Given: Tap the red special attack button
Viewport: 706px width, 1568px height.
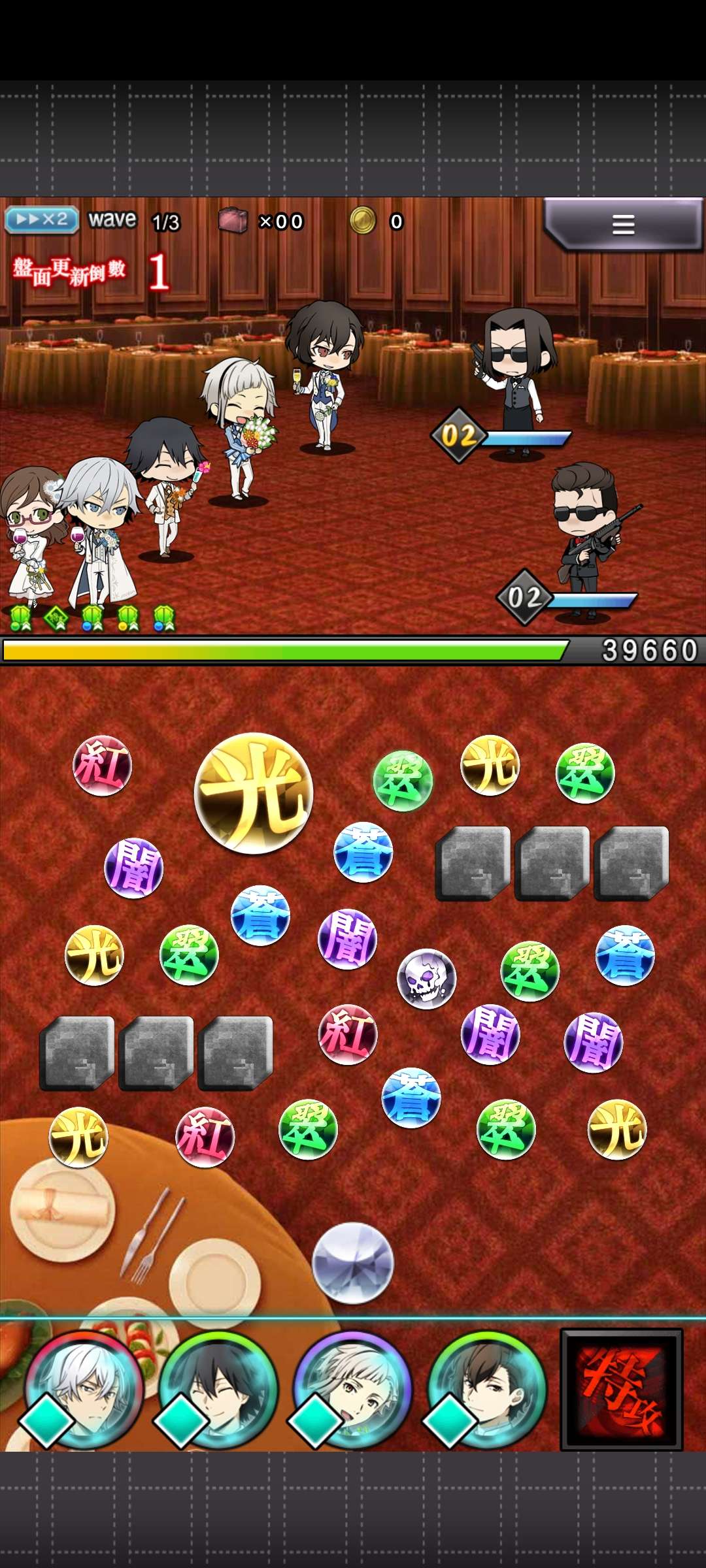Looking at the screenshot, I should click(621, 1390).
